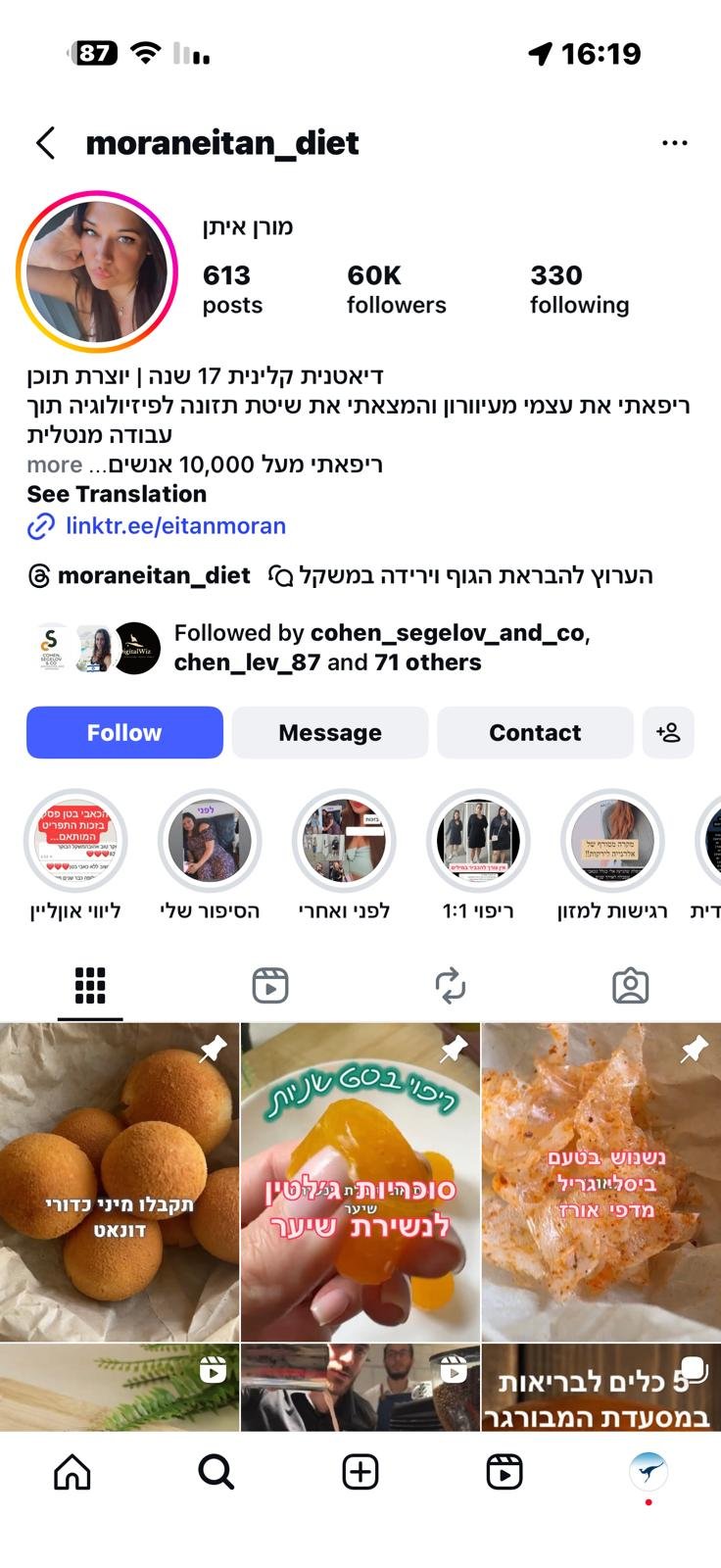Image resolution: width=721 pixels, height=1568 pixels.
Task: Follow the moraneitan_diet account
Action: pyautogui.click(x=124, y=732)
